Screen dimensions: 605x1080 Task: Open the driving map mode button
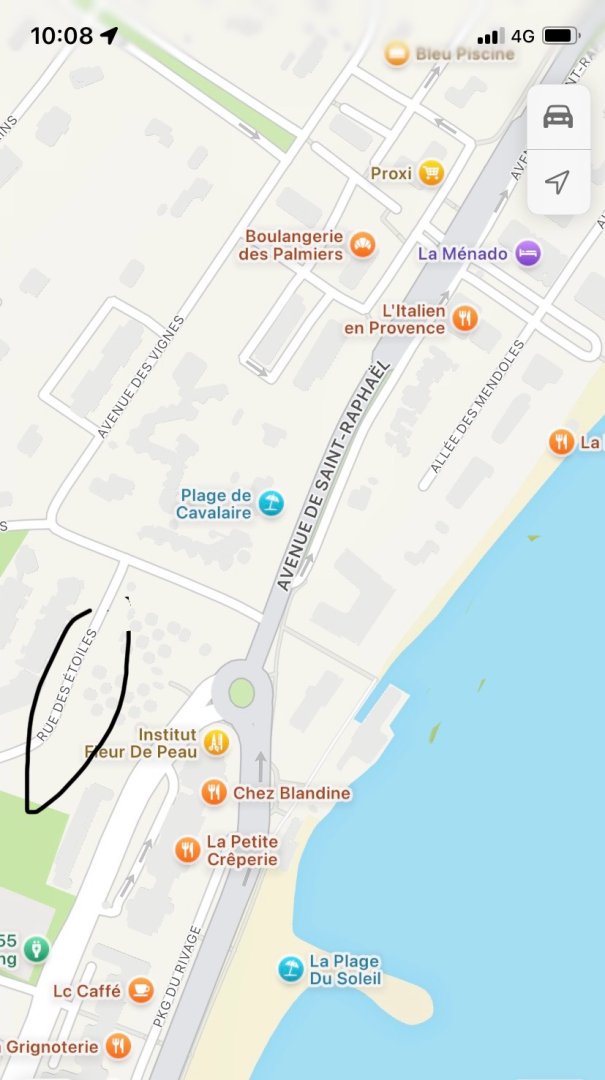tap(558, 117)
